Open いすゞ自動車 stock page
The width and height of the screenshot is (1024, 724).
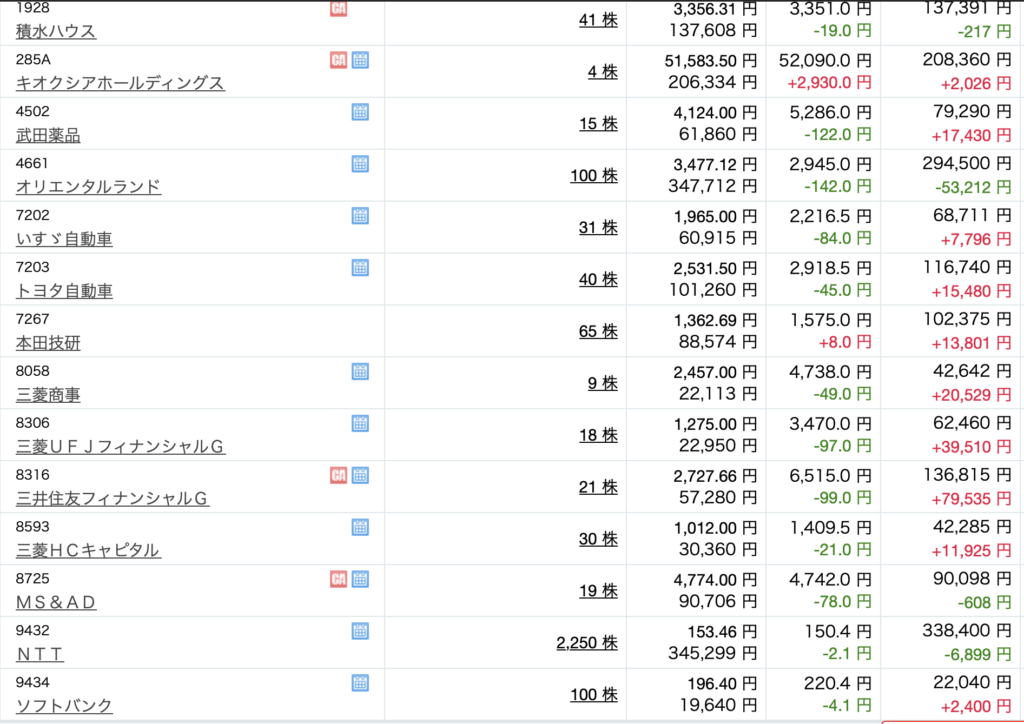coord(64,239)
